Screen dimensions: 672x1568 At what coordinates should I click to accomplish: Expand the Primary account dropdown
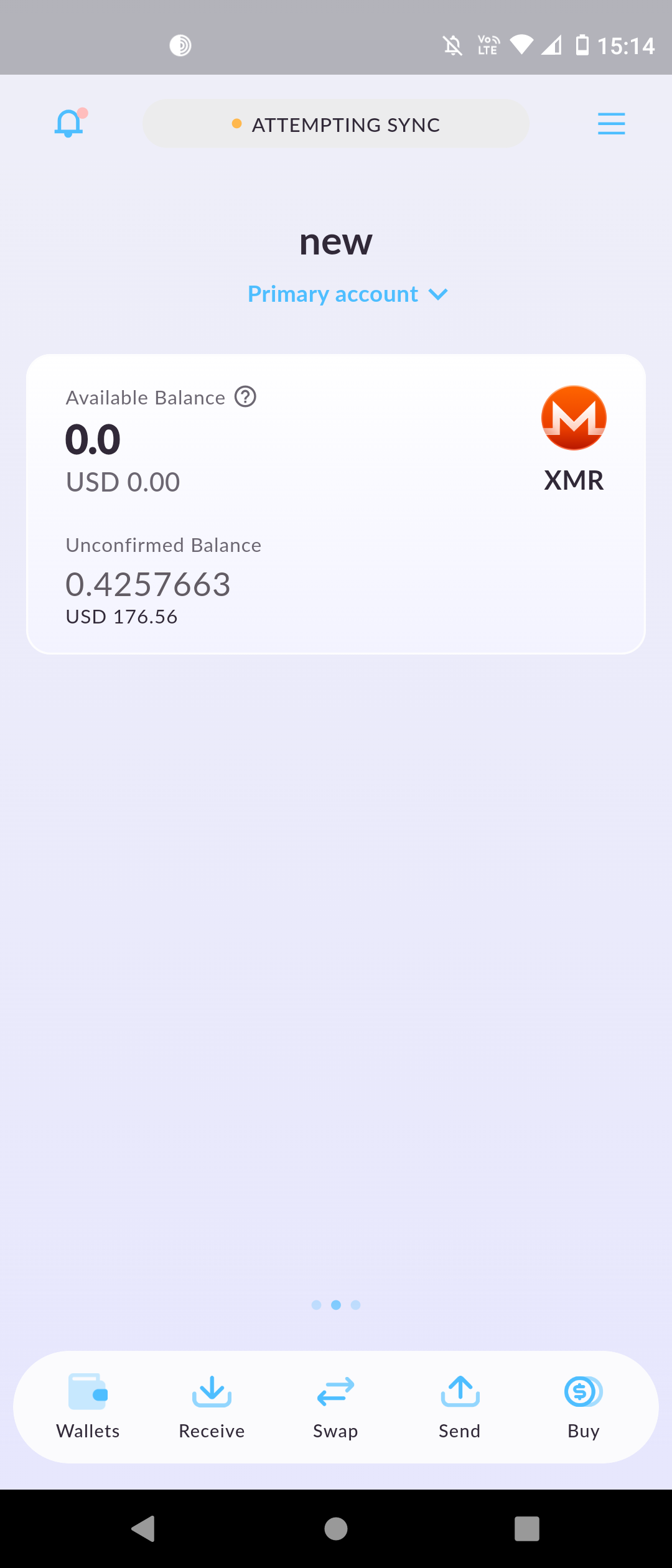pos(347,294)
